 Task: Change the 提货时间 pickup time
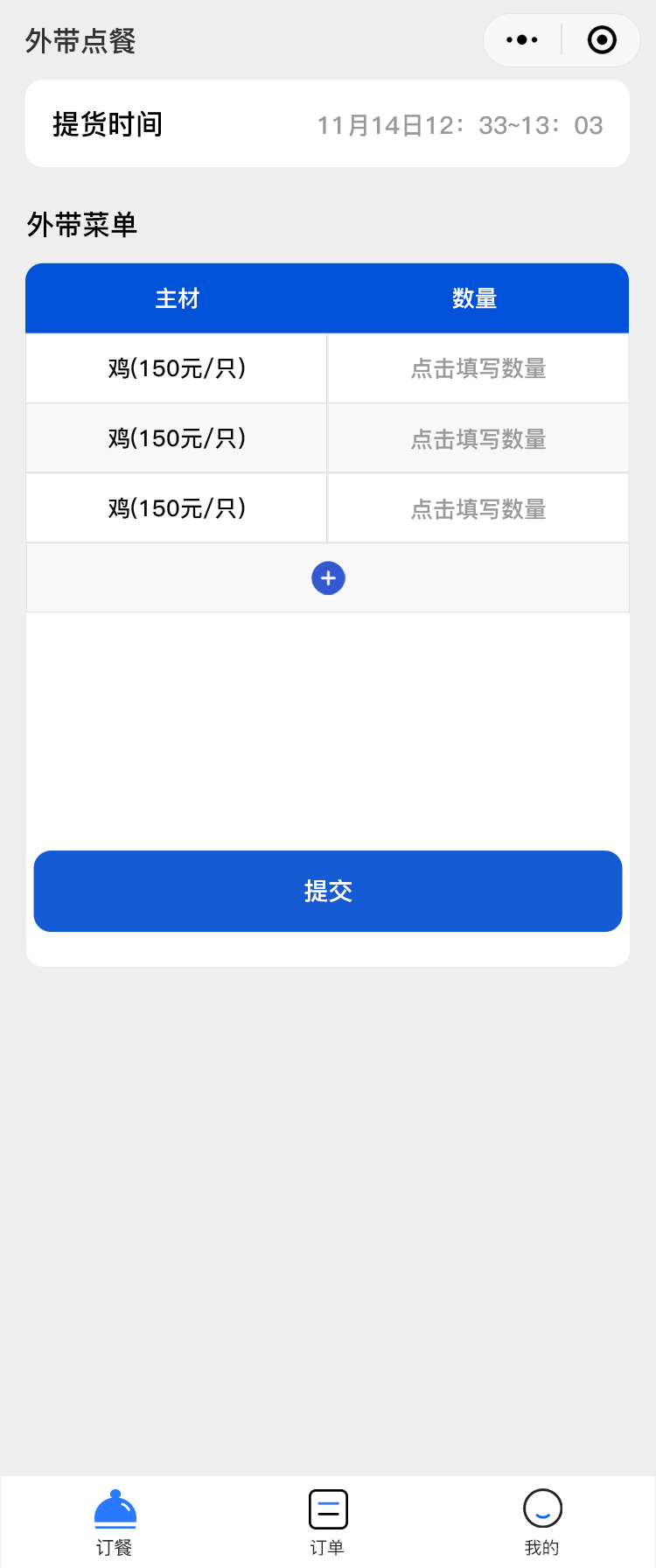click(459, 125)
